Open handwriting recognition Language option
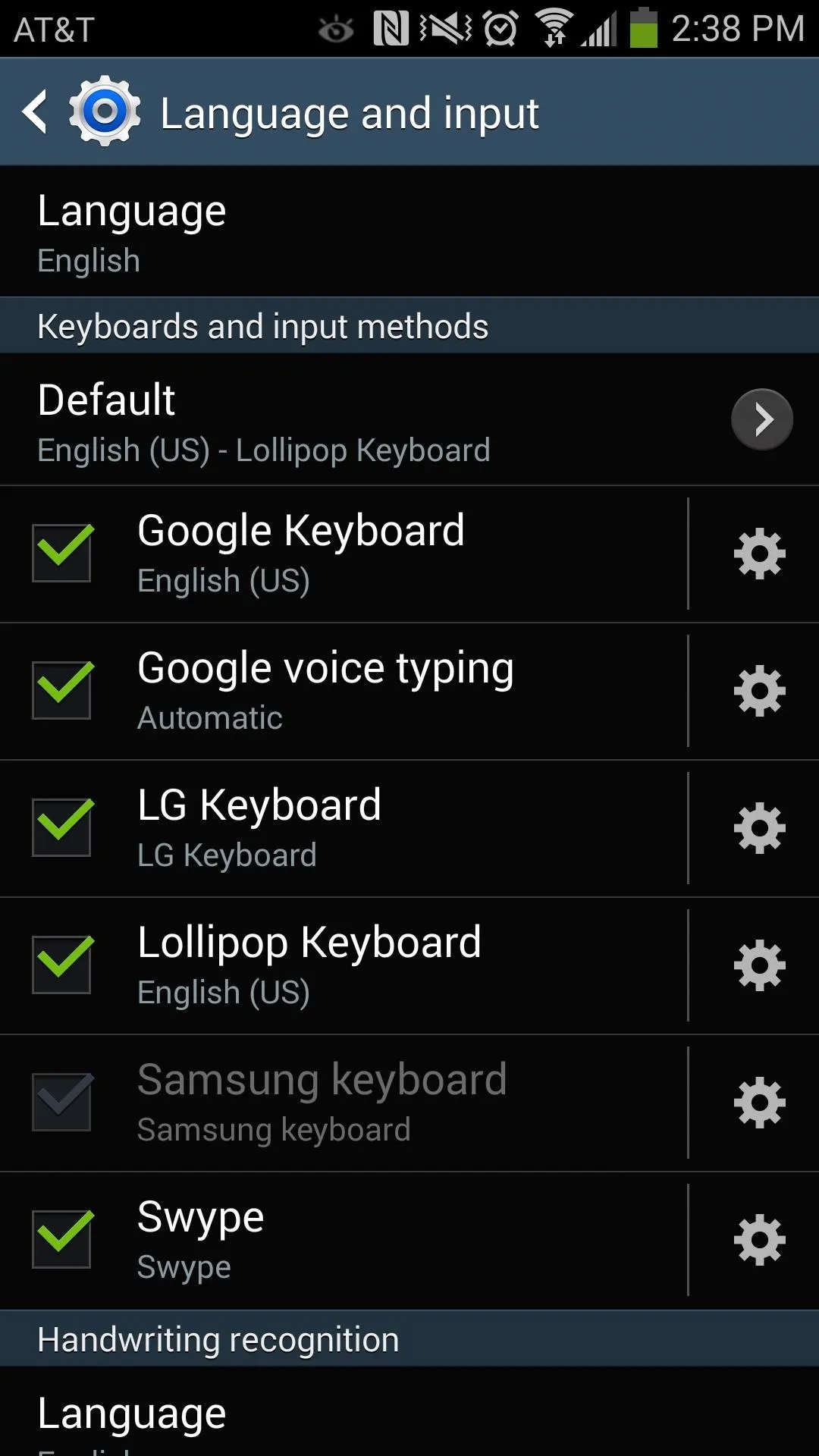This screenshot has width=819, height=1456. point(409,1412)
